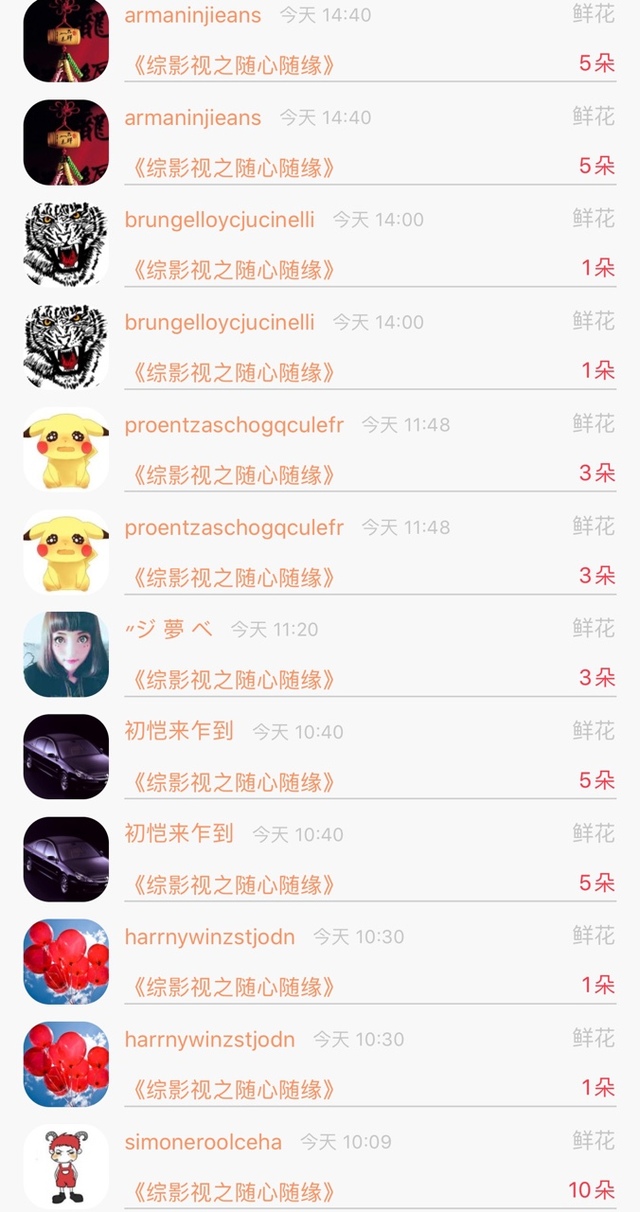Open user simoneroolceha's profile name
Screen dimensions: 640x1212
pos(203,1141)
